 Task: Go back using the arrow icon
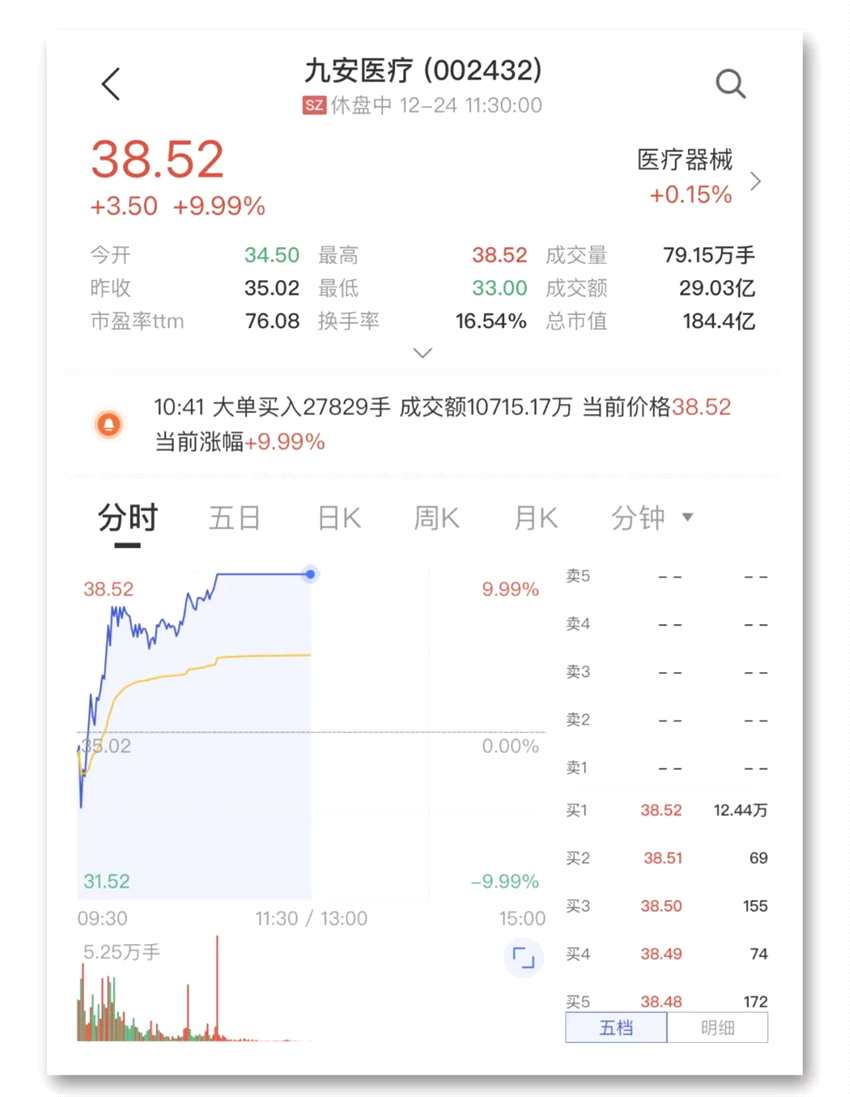tap(111, 85)
